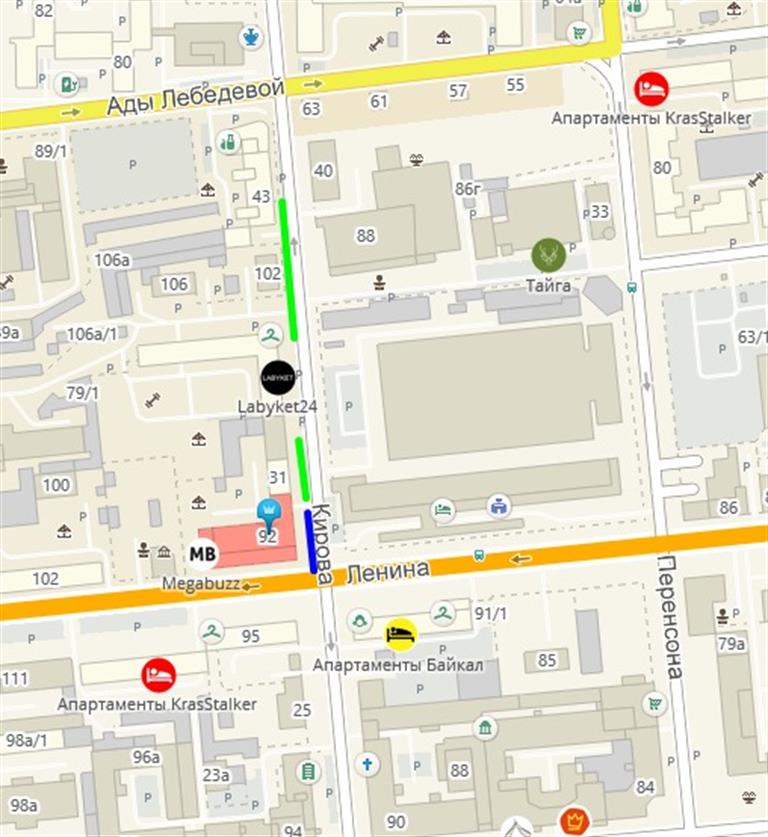Screen dimensions: 768x837
Task: Open the Тайга marker on the map
Action: coord(548,254)
